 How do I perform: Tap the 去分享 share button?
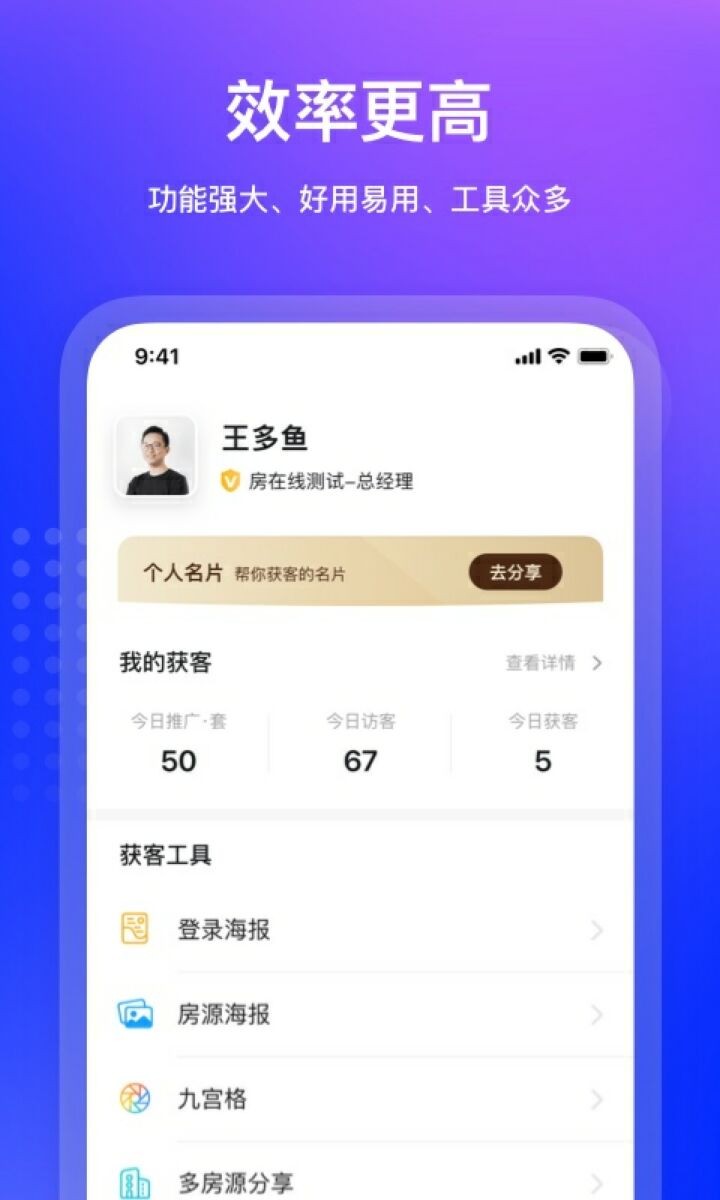pyautogui.click(x=514, y=573)
